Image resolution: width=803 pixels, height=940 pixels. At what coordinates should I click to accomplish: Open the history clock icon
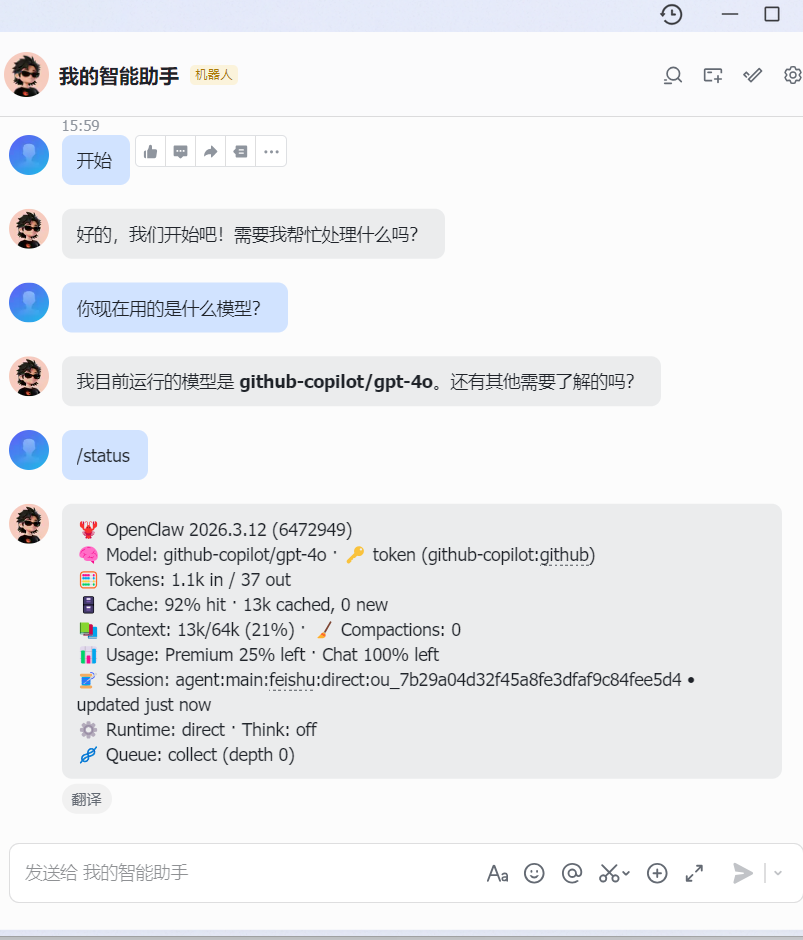pos(672,14)
